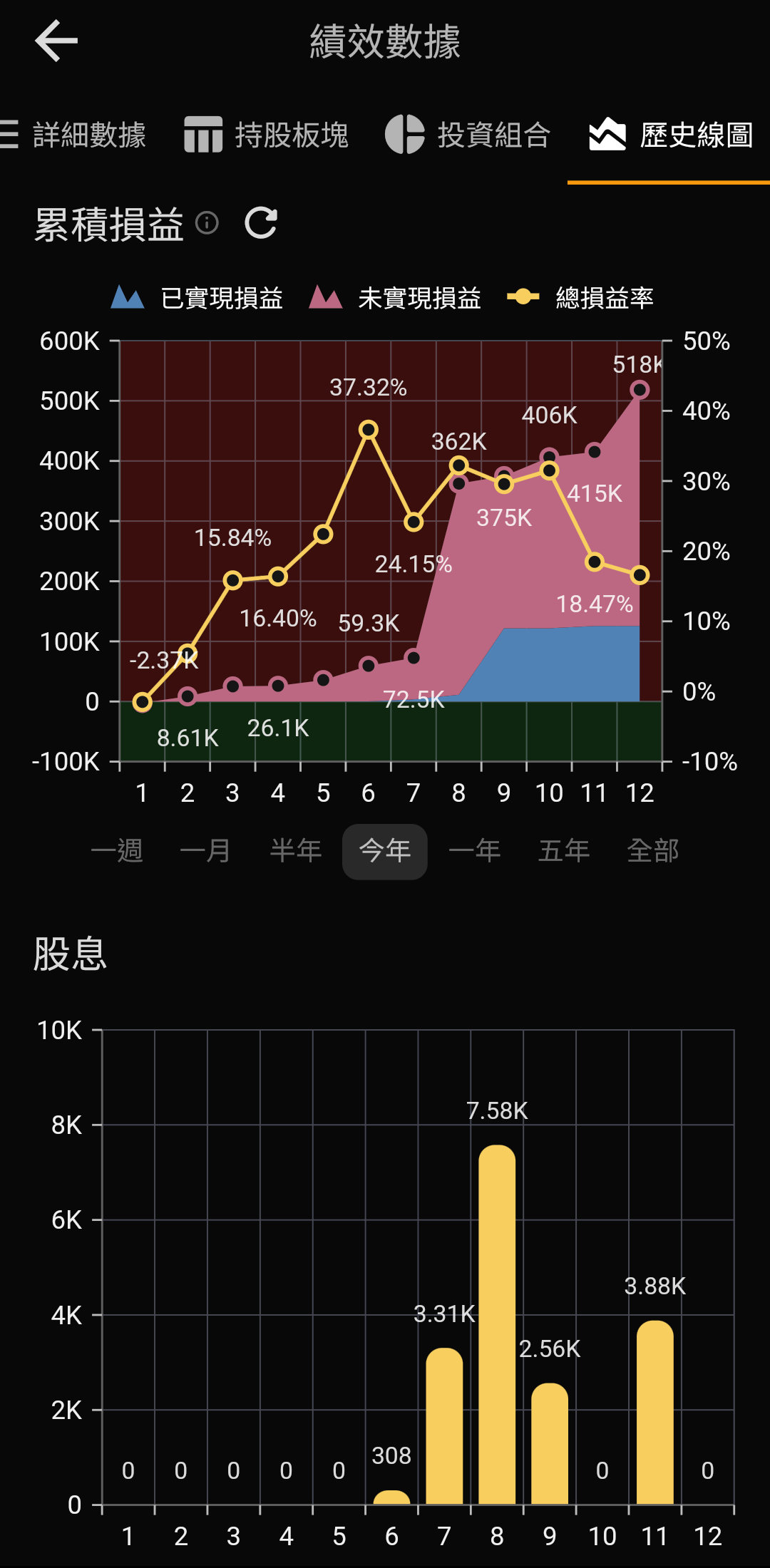Switch to the 投資組合 tab

468,135
